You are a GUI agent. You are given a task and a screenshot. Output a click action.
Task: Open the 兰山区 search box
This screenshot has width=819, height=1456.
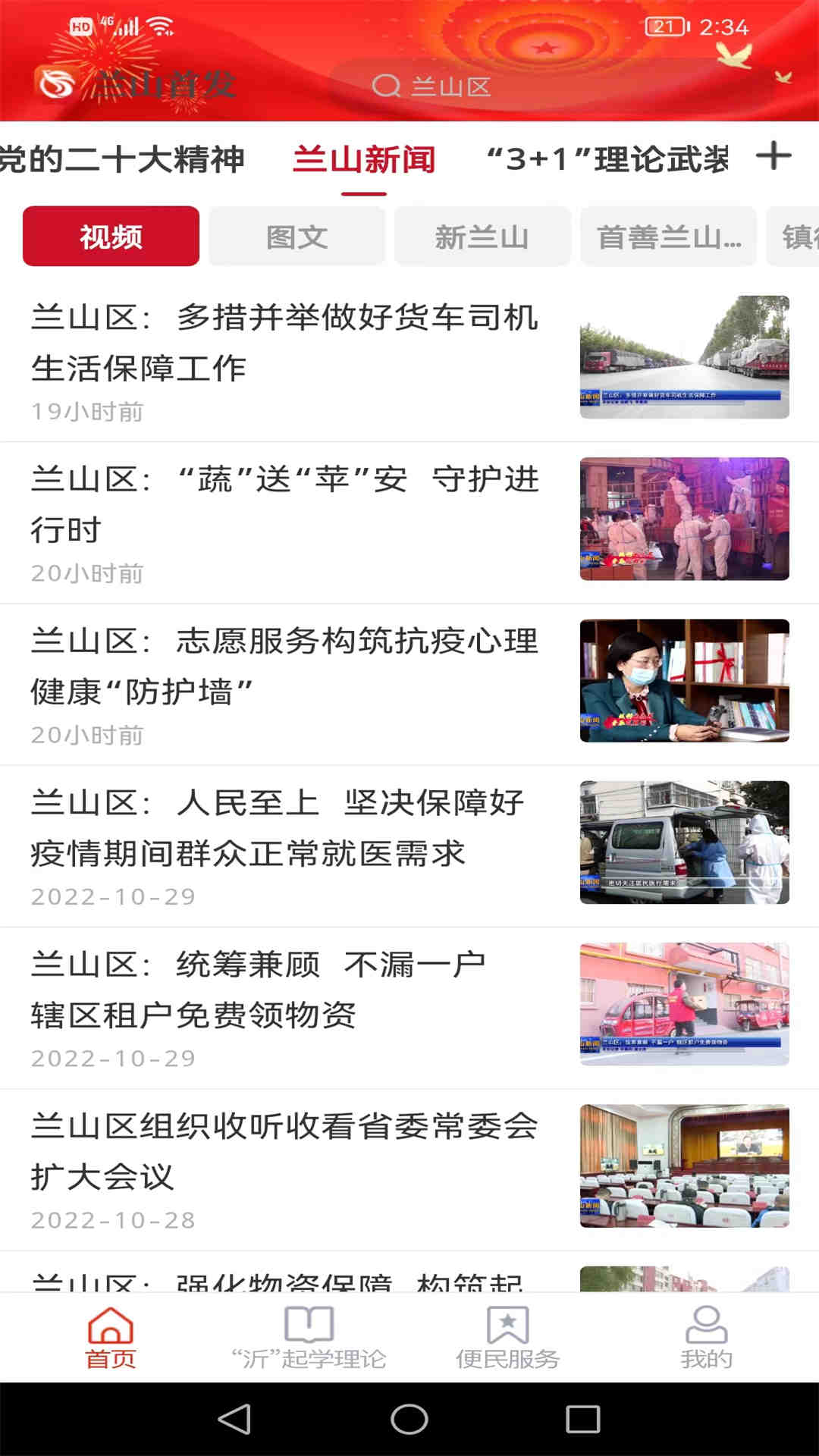click(x=531, y=86)
